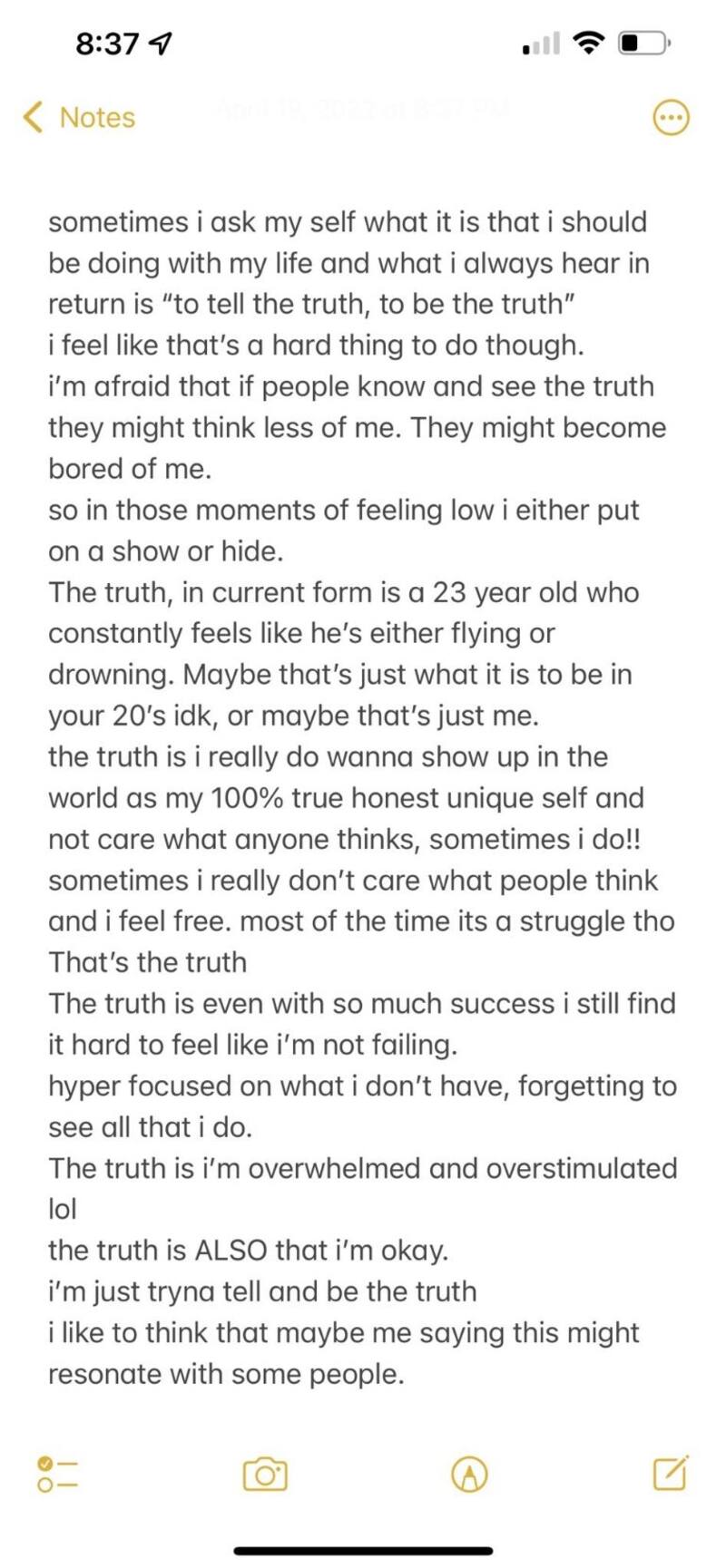Open the markup pen tool
726x1568 pixels.
[469, 1475]
